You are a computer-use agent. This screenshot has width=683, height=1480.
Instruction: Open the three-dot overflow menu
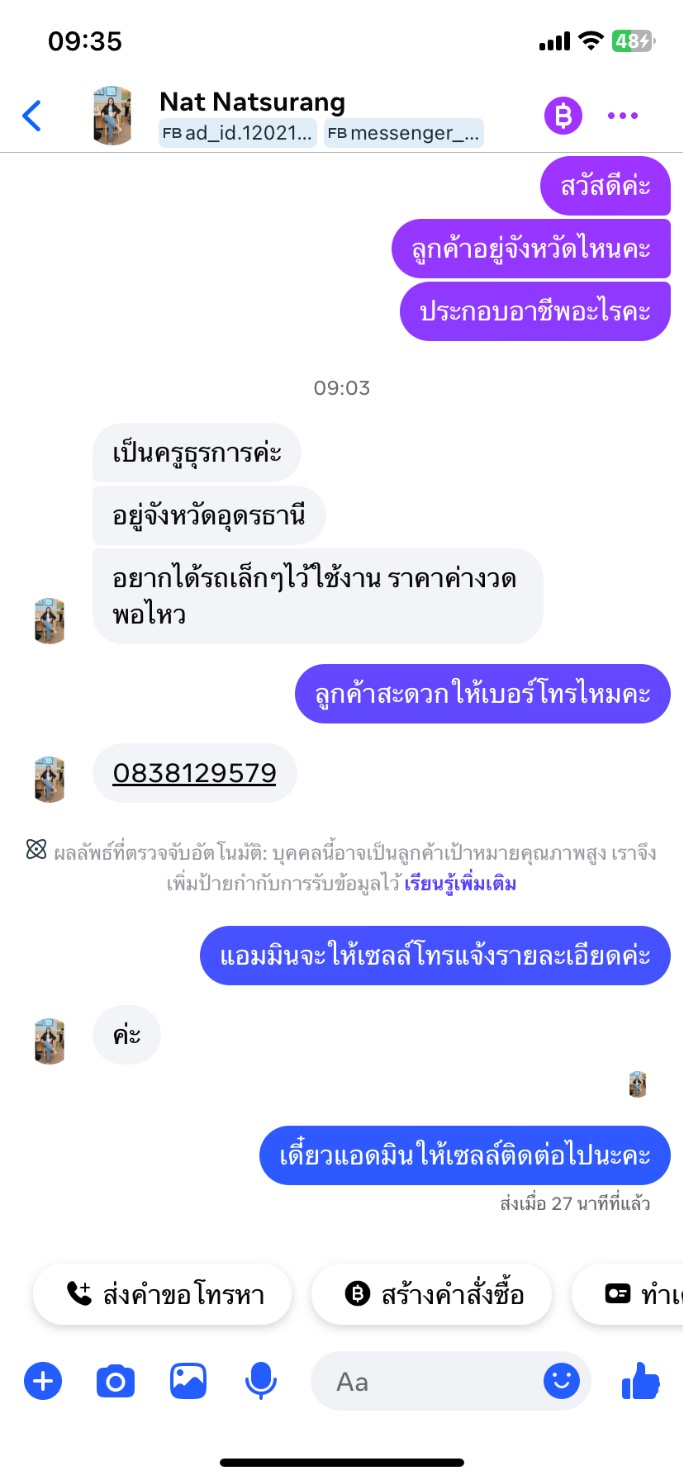point(622,116)
